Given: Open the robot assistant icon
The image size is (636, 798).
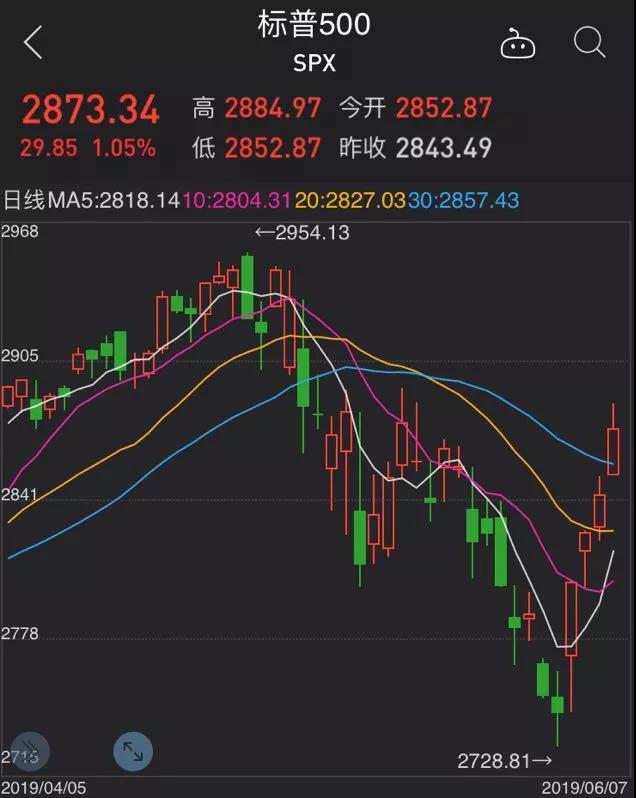Looking at the screenshot, I should [x=518, y=43].
